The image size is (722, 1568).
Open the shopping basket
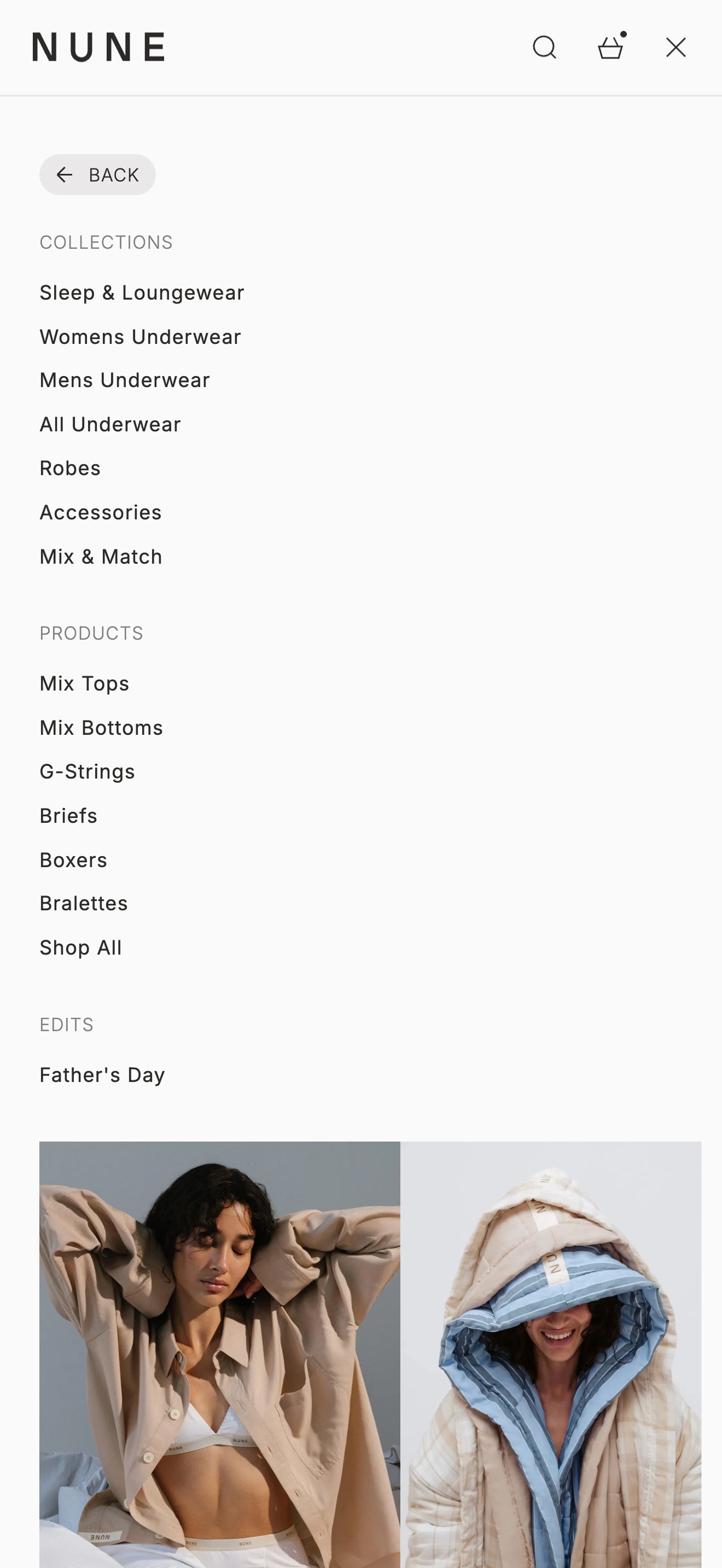(x=610, y=46)
